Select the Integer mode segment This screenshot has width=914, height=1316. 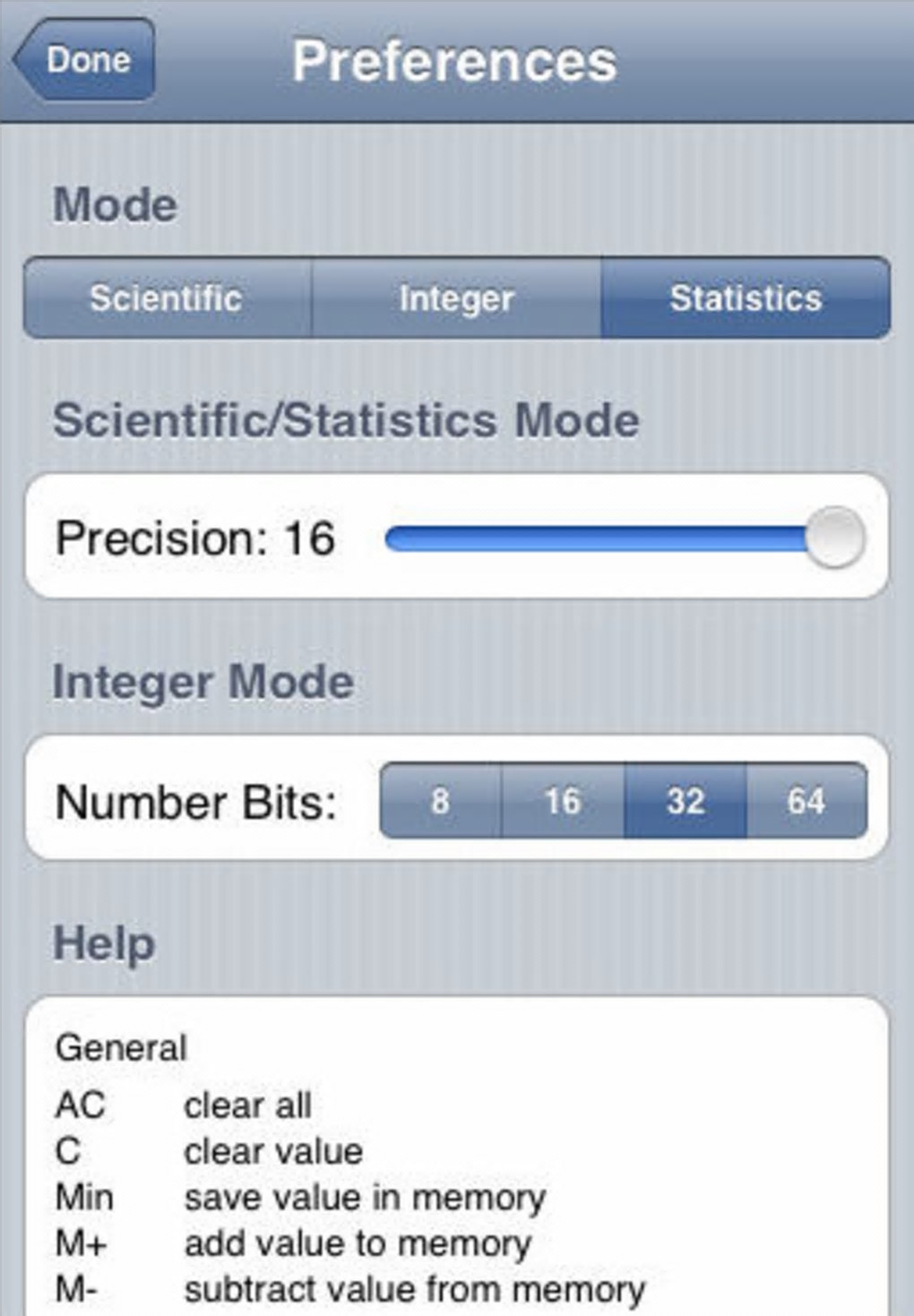(456, 298)
